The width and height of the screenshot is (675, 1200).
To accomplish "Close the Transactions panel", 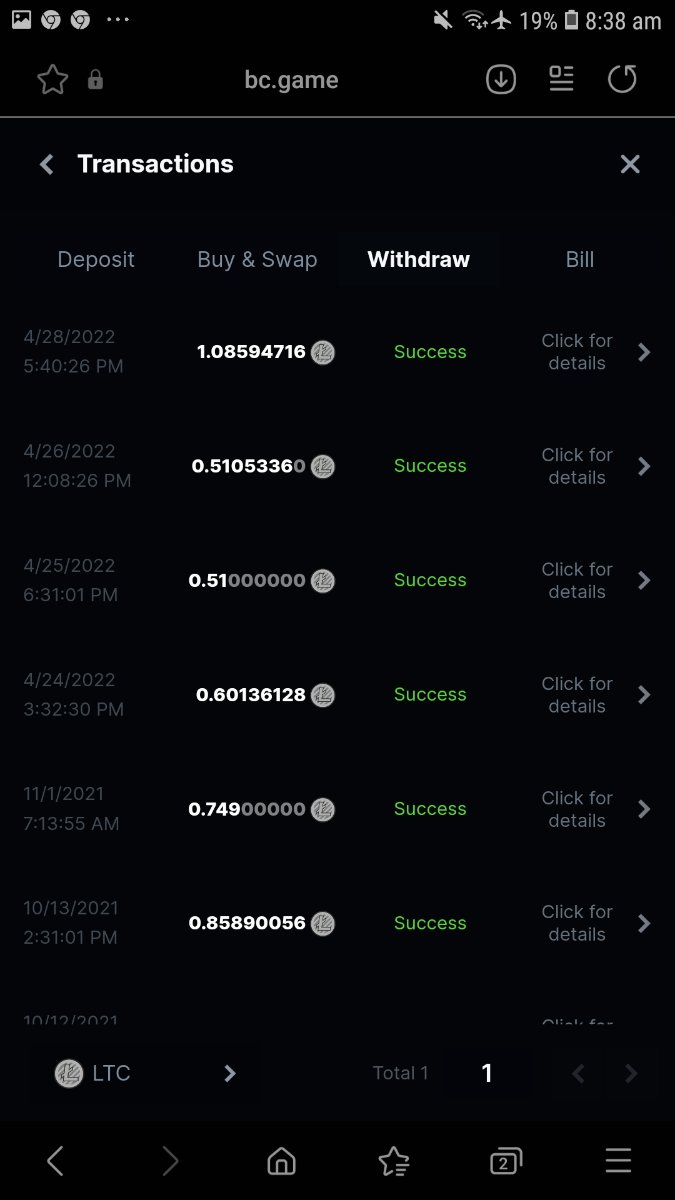I will point(629,165).
